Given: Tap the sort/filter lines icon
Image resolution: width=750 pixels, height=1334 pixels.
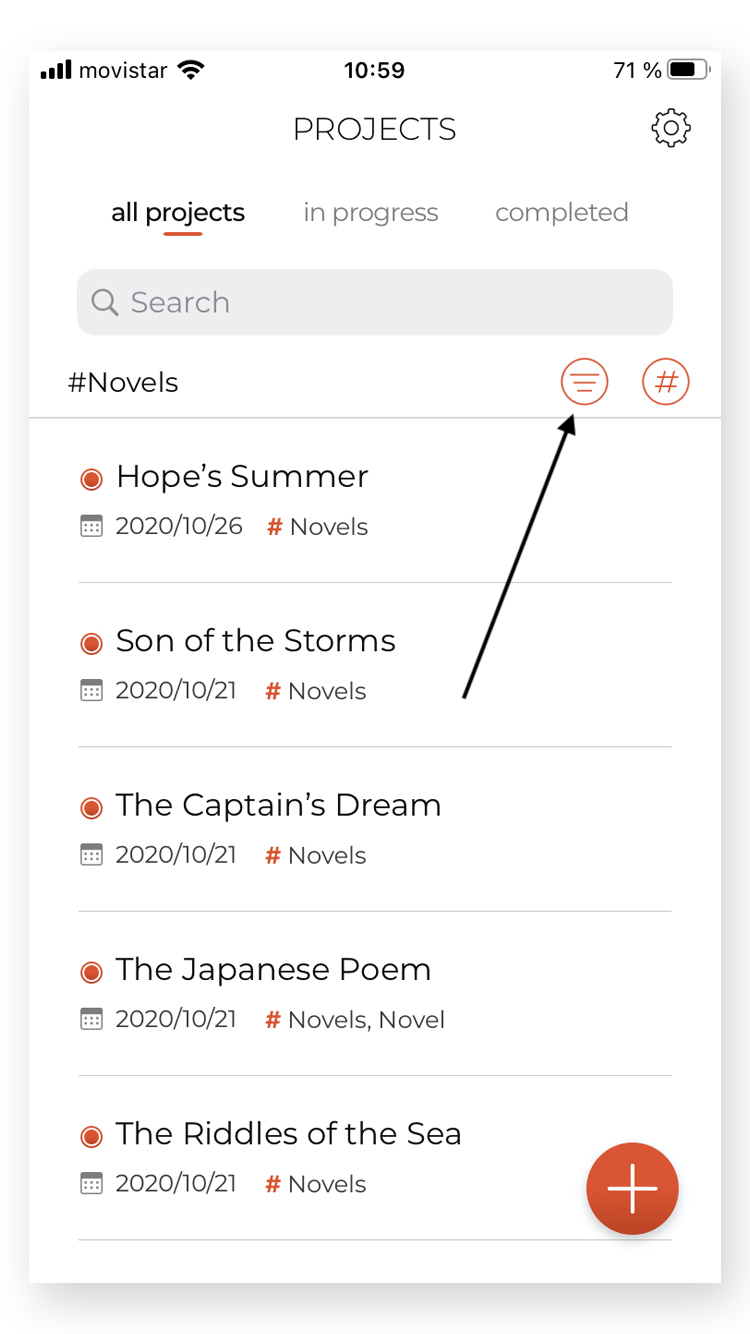Looking at the screenshot, I should point(584,382).
